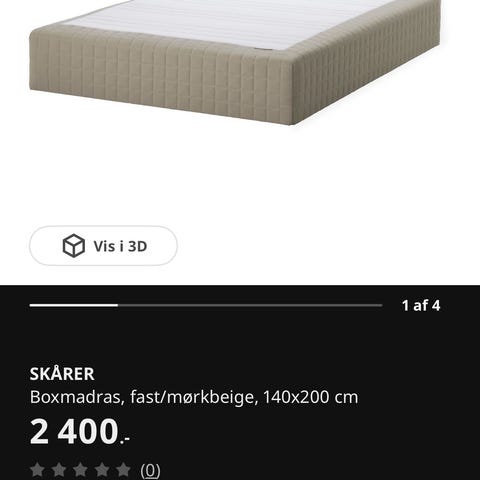
Task: Open the boxmadras product photo
Action: [x=235, y=63]
